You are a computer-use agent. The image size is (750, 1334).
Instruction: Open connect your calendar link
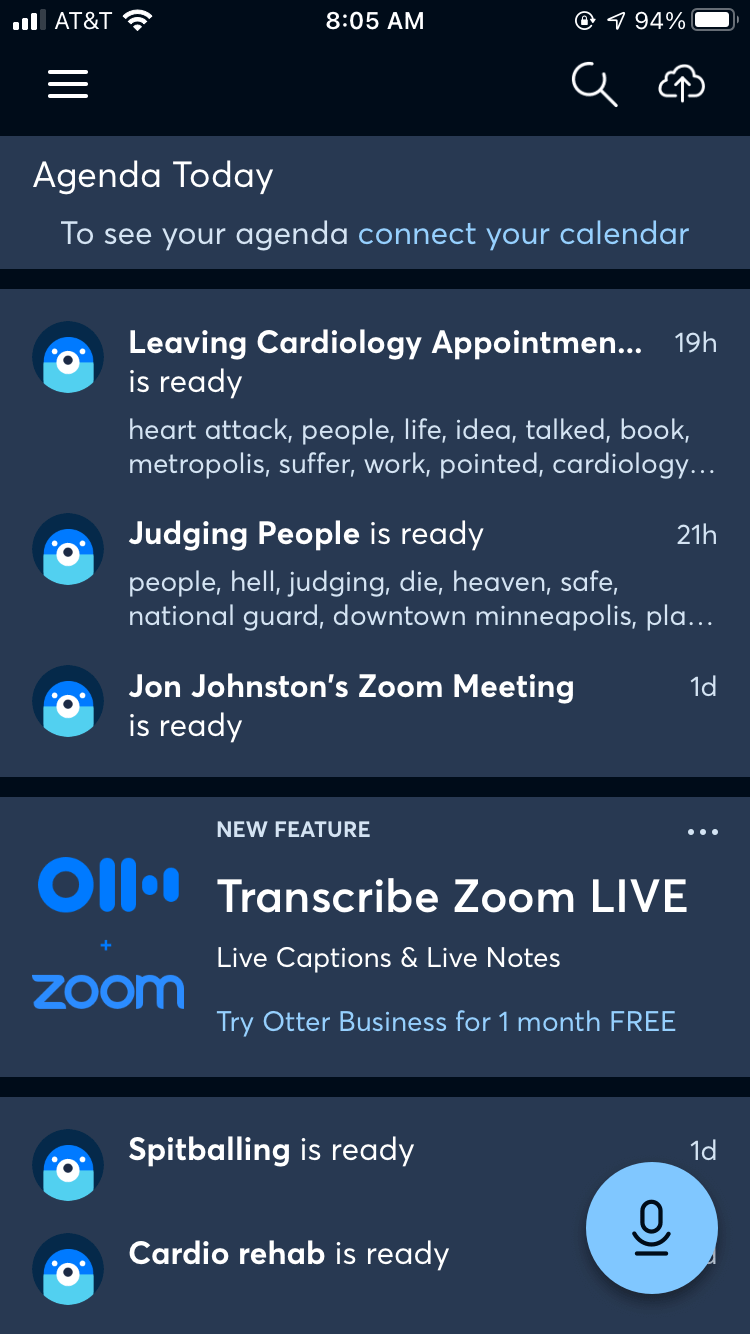coord(522,233)
